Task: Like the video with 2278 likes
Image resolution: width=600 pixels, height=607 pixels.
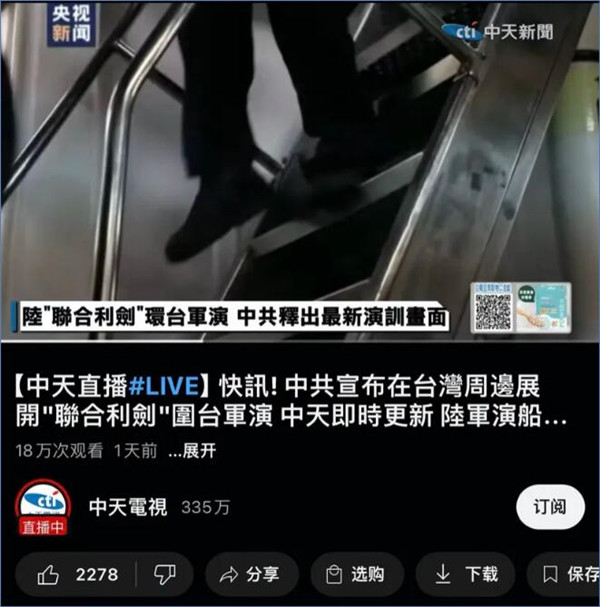Action: [x=78, y=575]
